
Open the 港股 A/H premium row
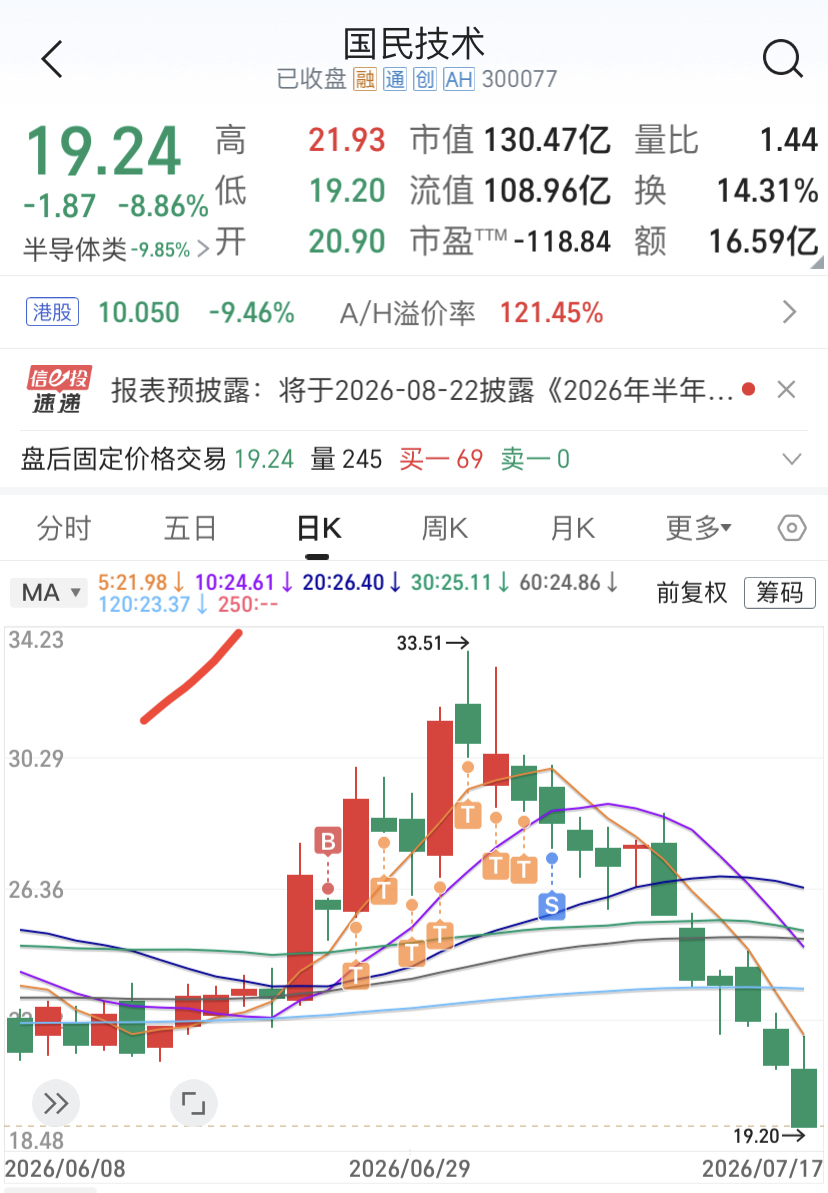tap(414, 312)
